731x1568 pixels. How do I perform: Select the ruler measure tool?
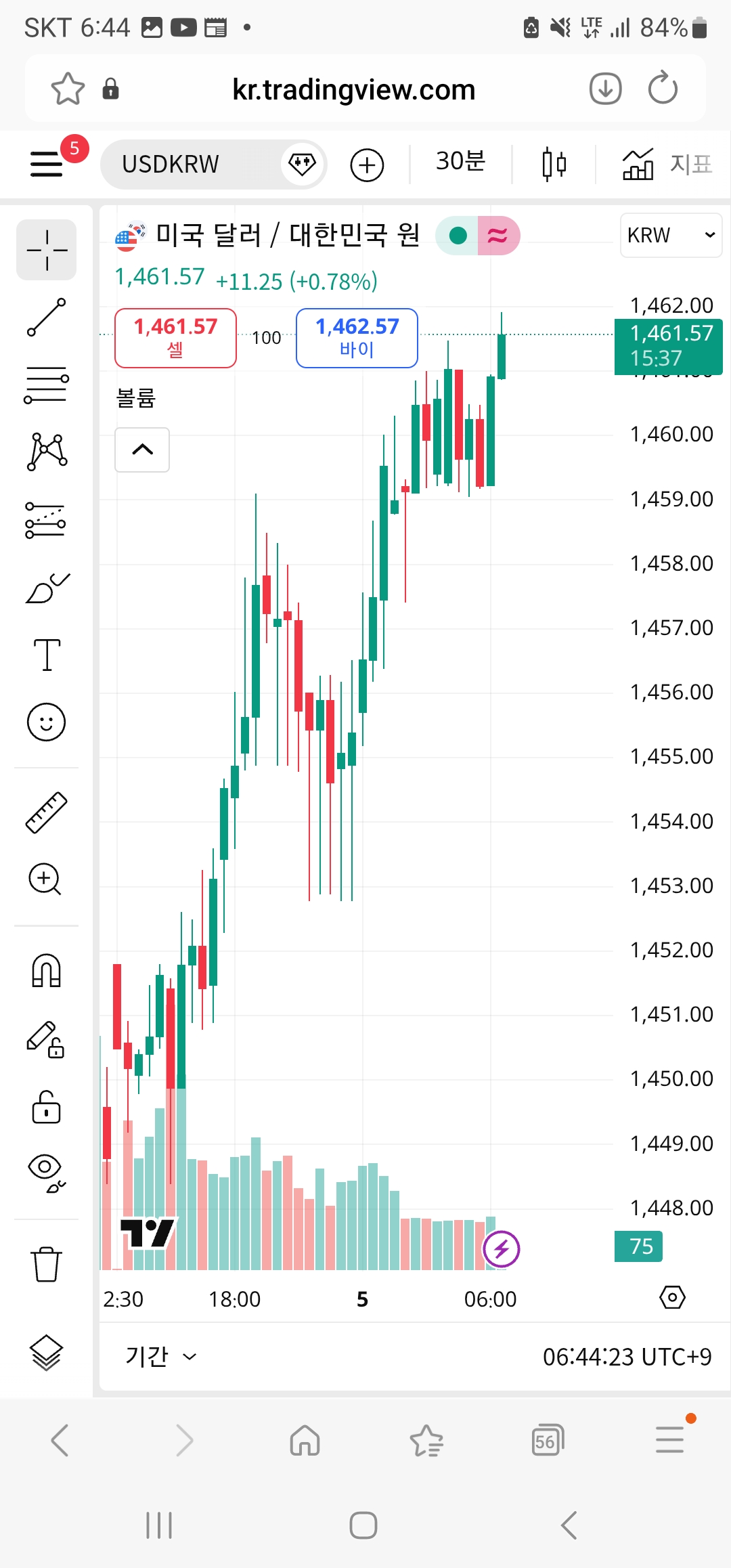pos(47,812)
